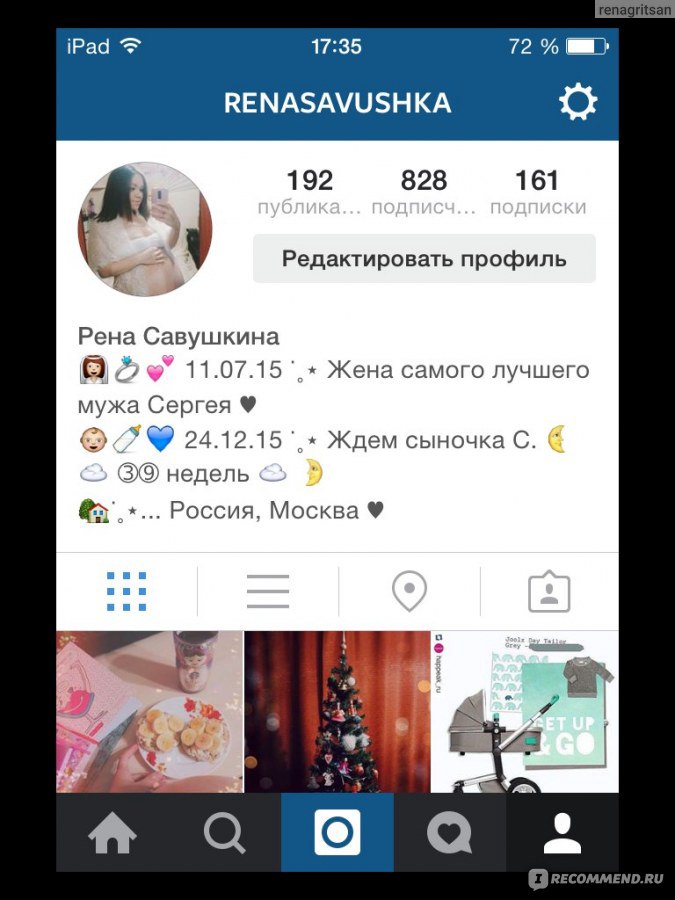The width and height of the screenshot is (675, 900).
Task: Switch to list view tab
Action: point(268,592)
